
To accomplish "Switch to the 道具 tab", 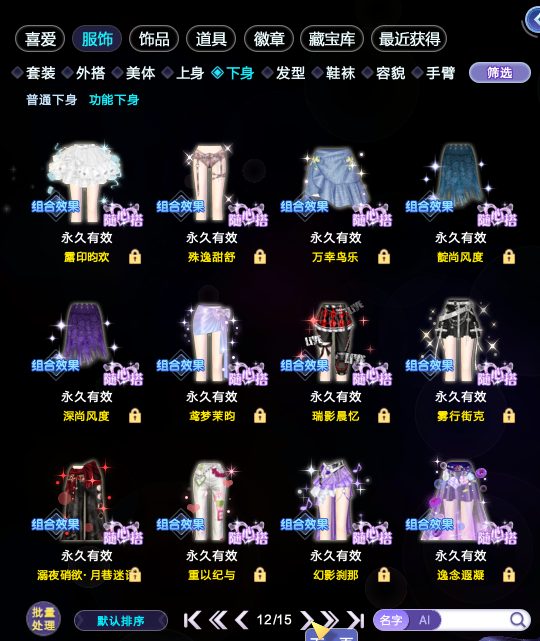I will tap(211, 39).
